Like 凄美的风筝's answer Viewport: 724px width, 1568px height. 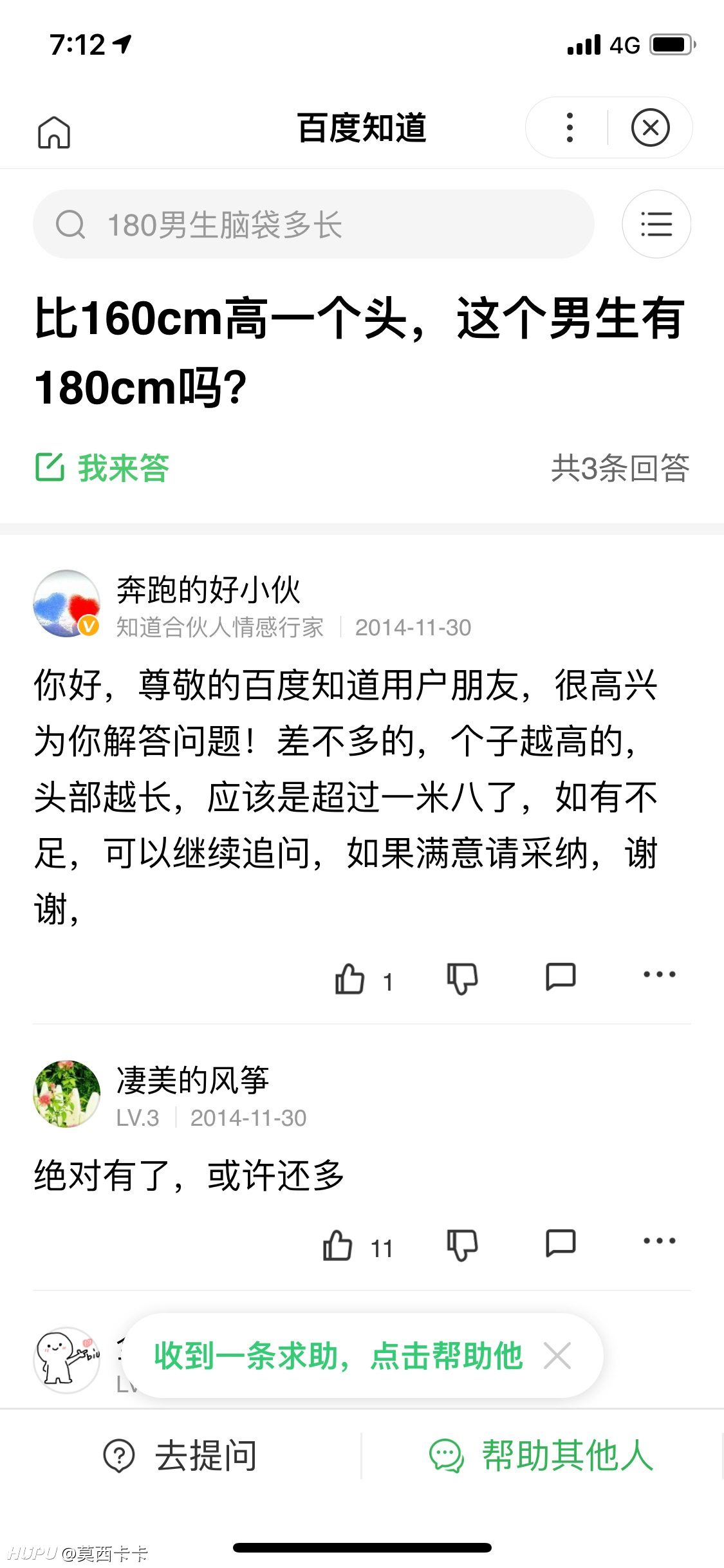(338, 1246)
